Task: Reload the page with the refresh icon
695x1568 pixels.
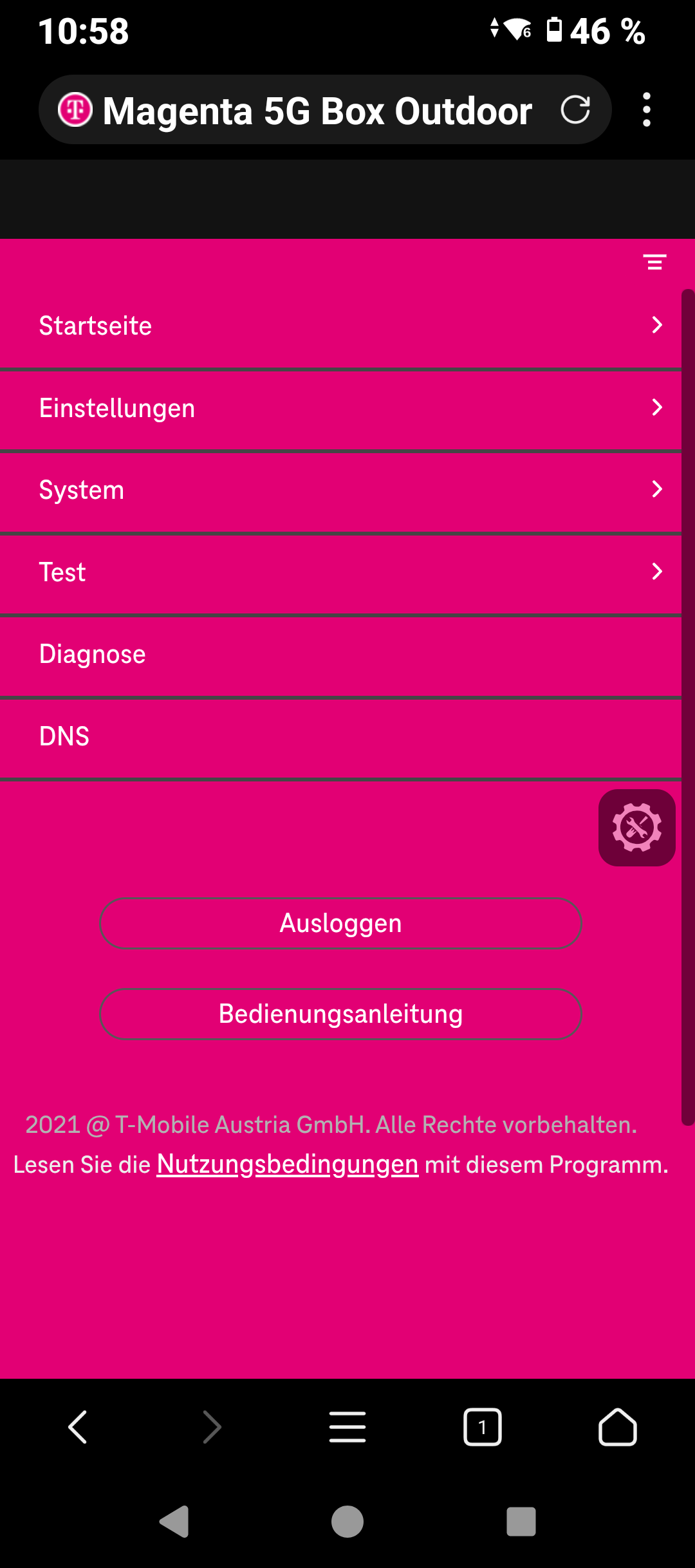Action: (575, 109)
